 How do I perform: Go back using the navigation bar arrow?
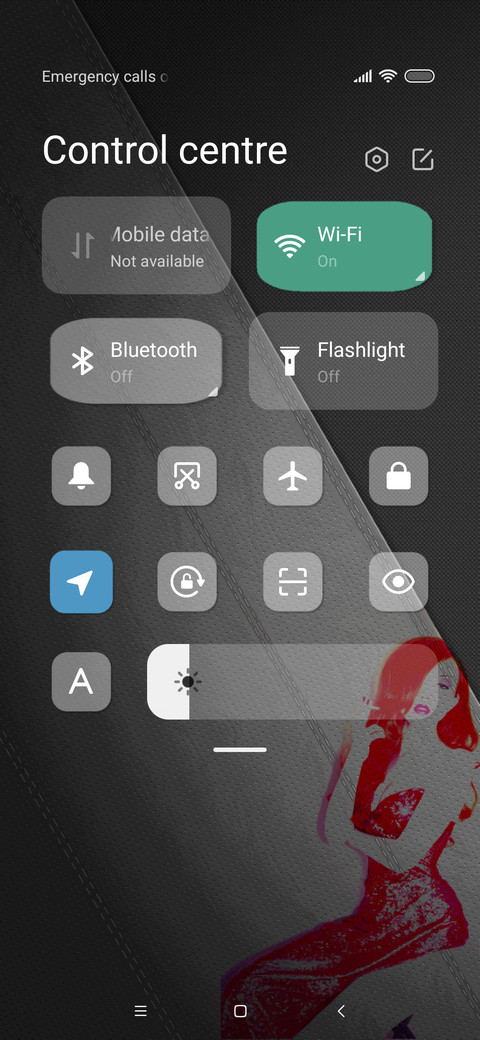click(x=341, y=1011)
